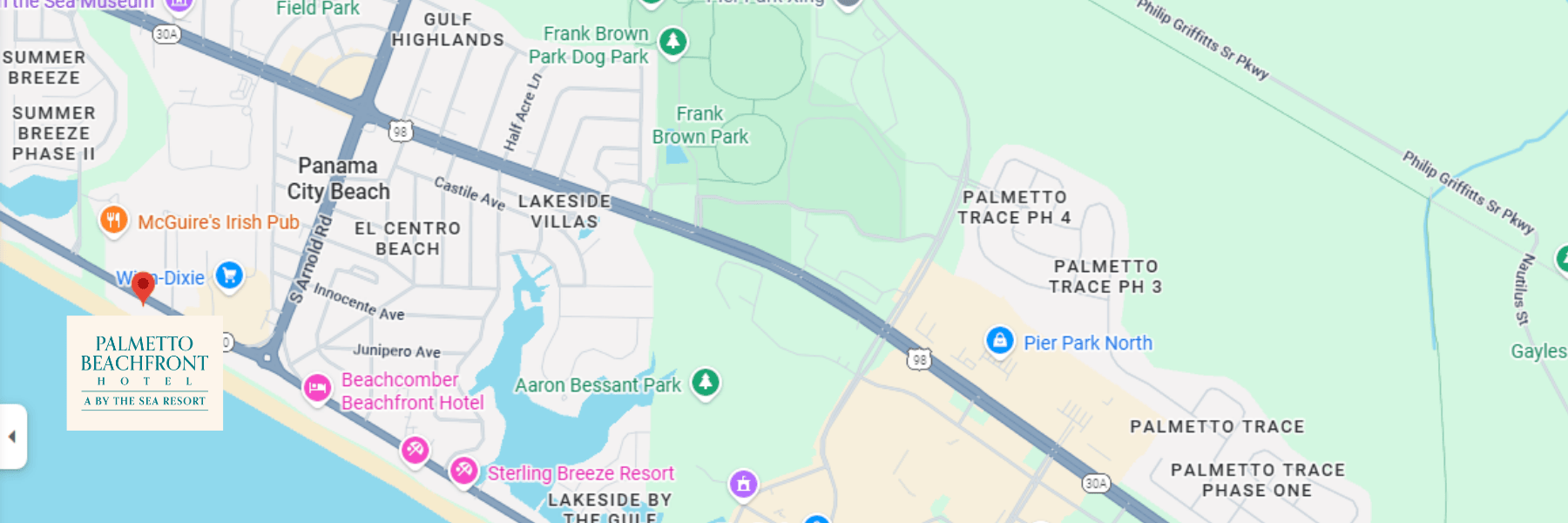Open Pier Park North marker
Image resolution: width=1568 pixels, height=523 pixels.
point(1000,341)
